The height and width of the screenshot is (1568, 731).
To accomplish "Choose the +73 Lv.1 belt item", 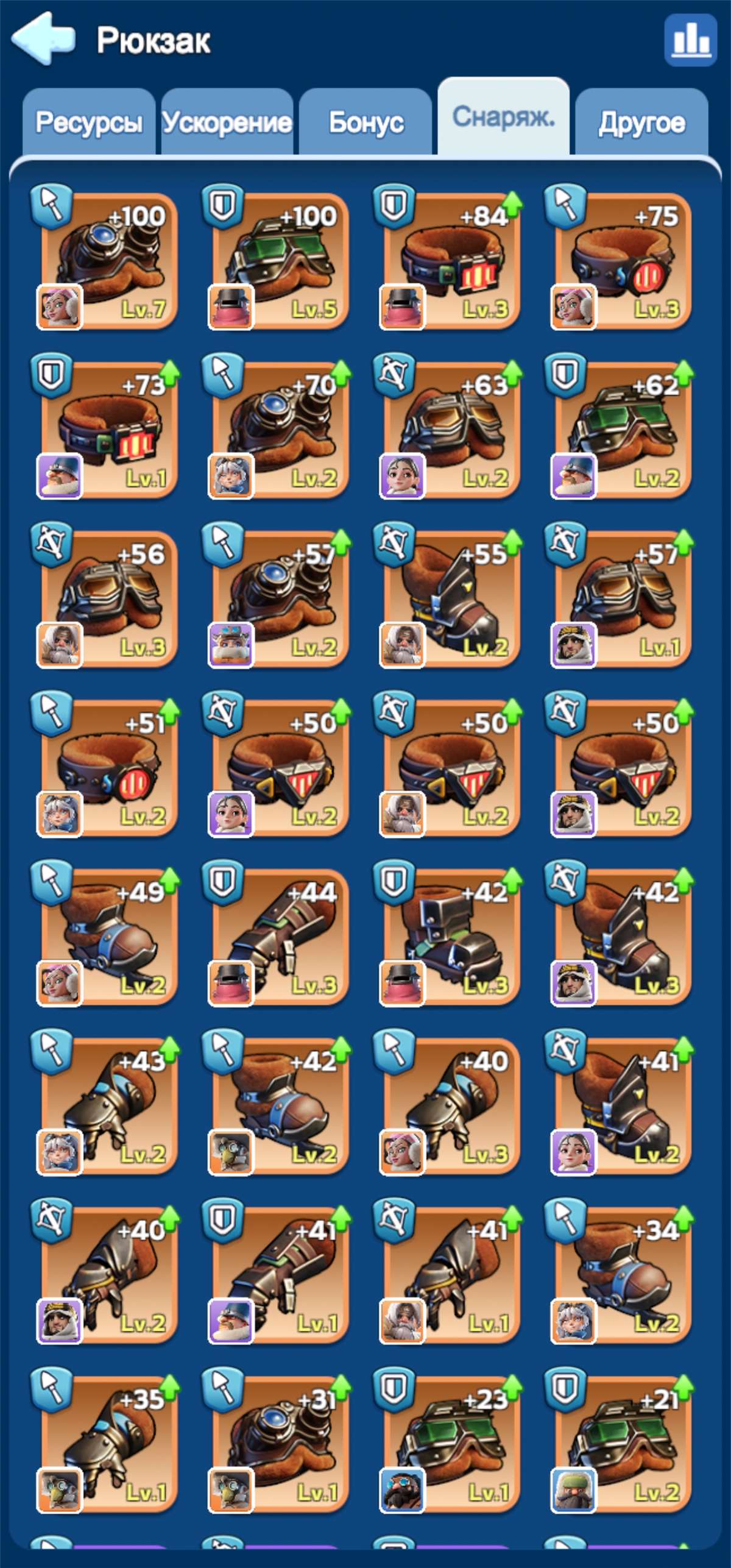I will coord(108,430).
